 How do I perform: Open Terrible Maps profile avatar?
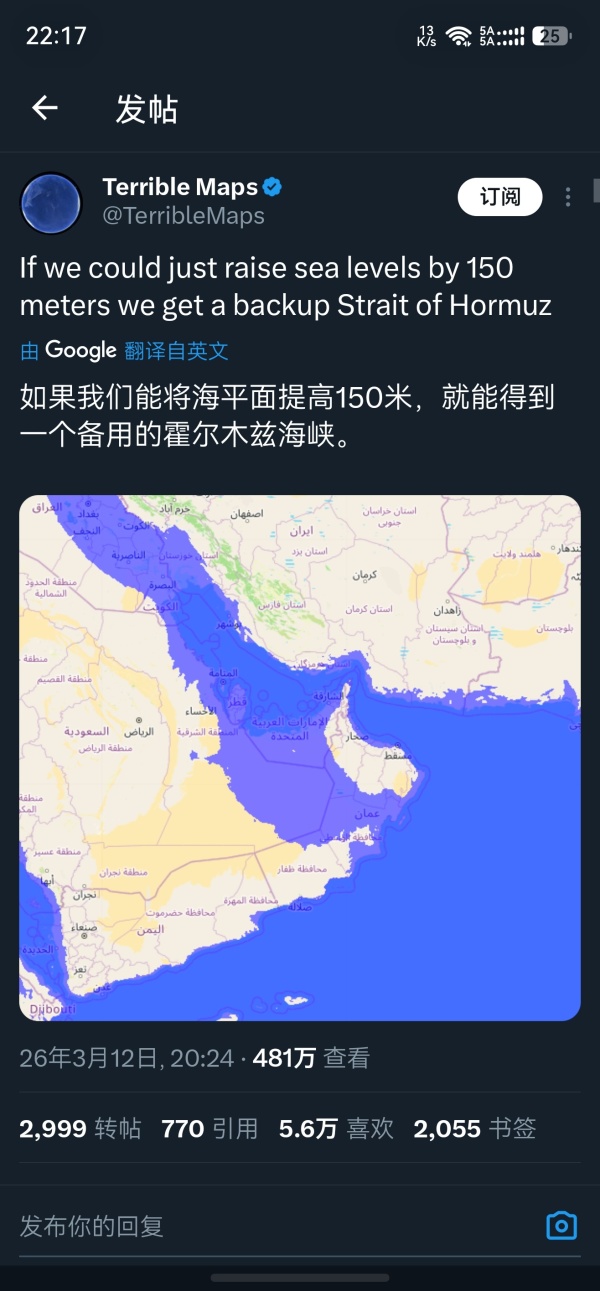pyautogui.click(x=51, y=203)
